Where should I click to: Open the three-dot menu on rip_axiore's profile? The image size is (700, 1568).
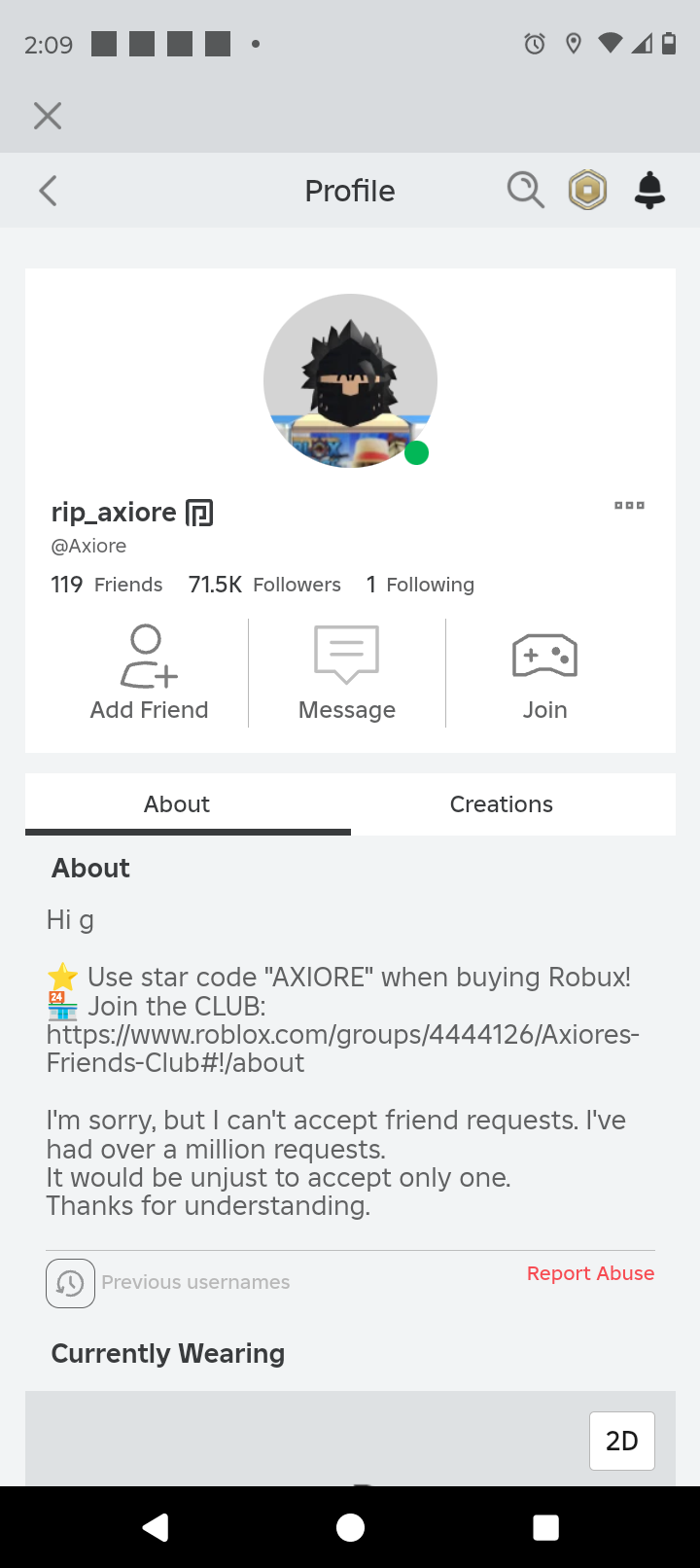point(629,506)
